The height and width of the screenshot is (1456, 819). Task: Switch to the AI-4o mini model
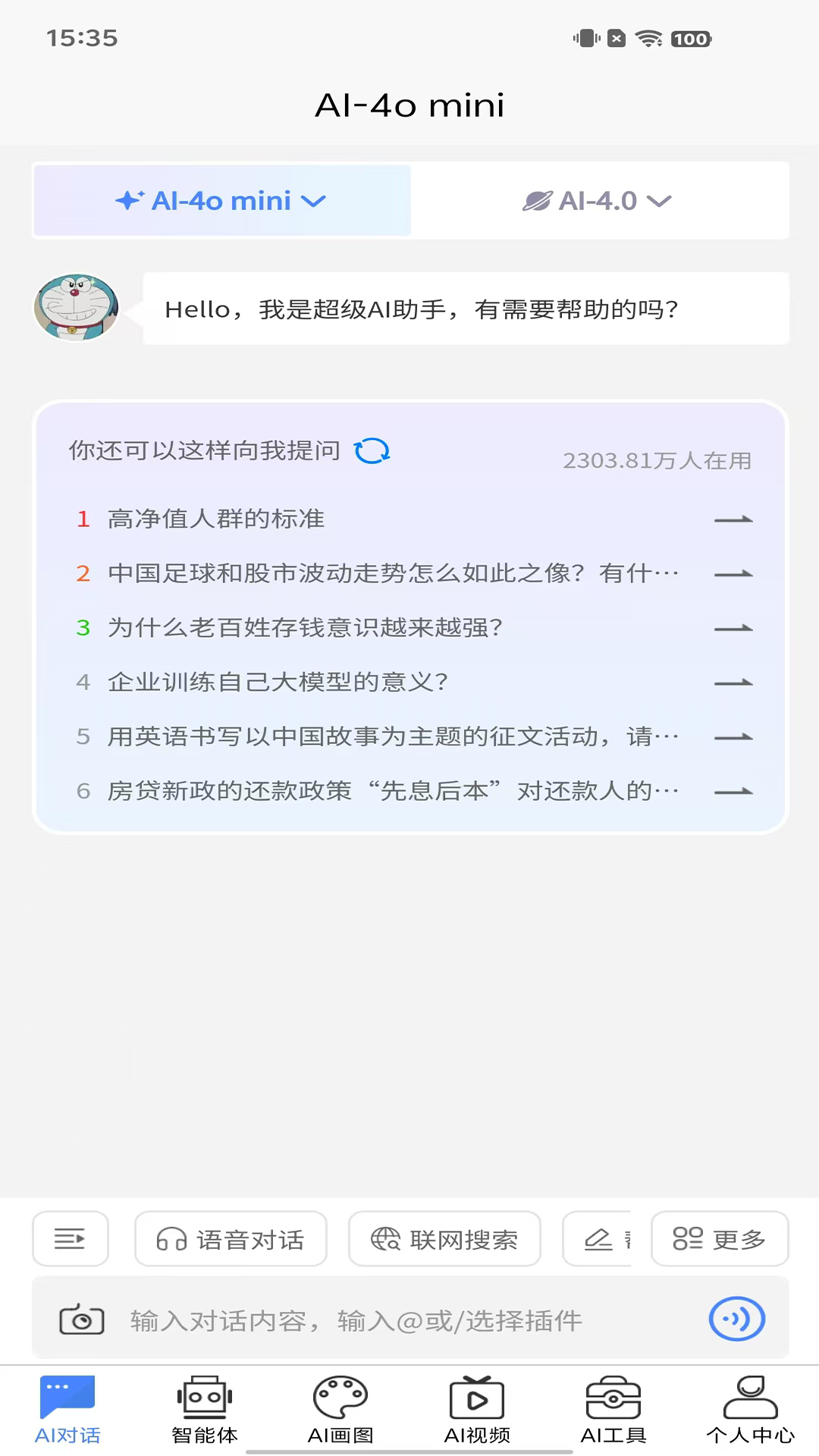click(x=221, y=200)
